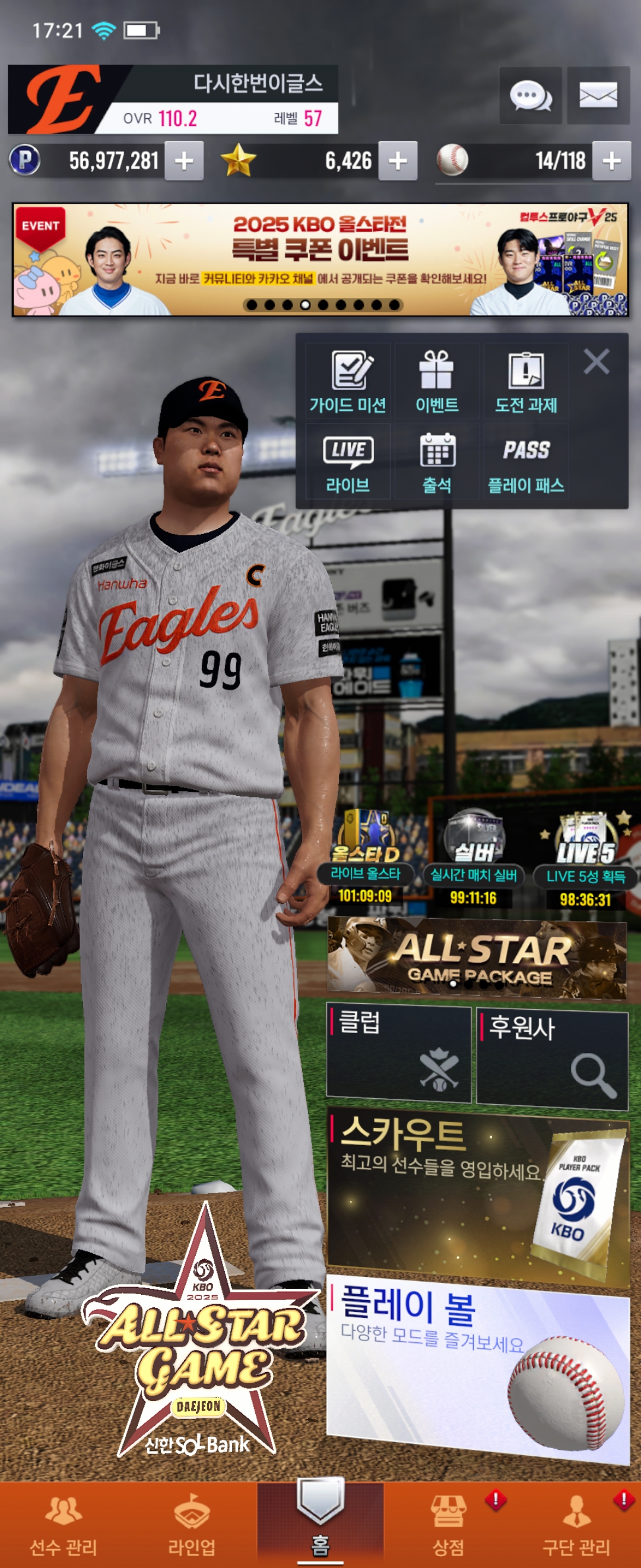Viewport: 641px width, 1568px height.
Task: Open the 라이브 올스타 offer
Action: coord(365,858)
